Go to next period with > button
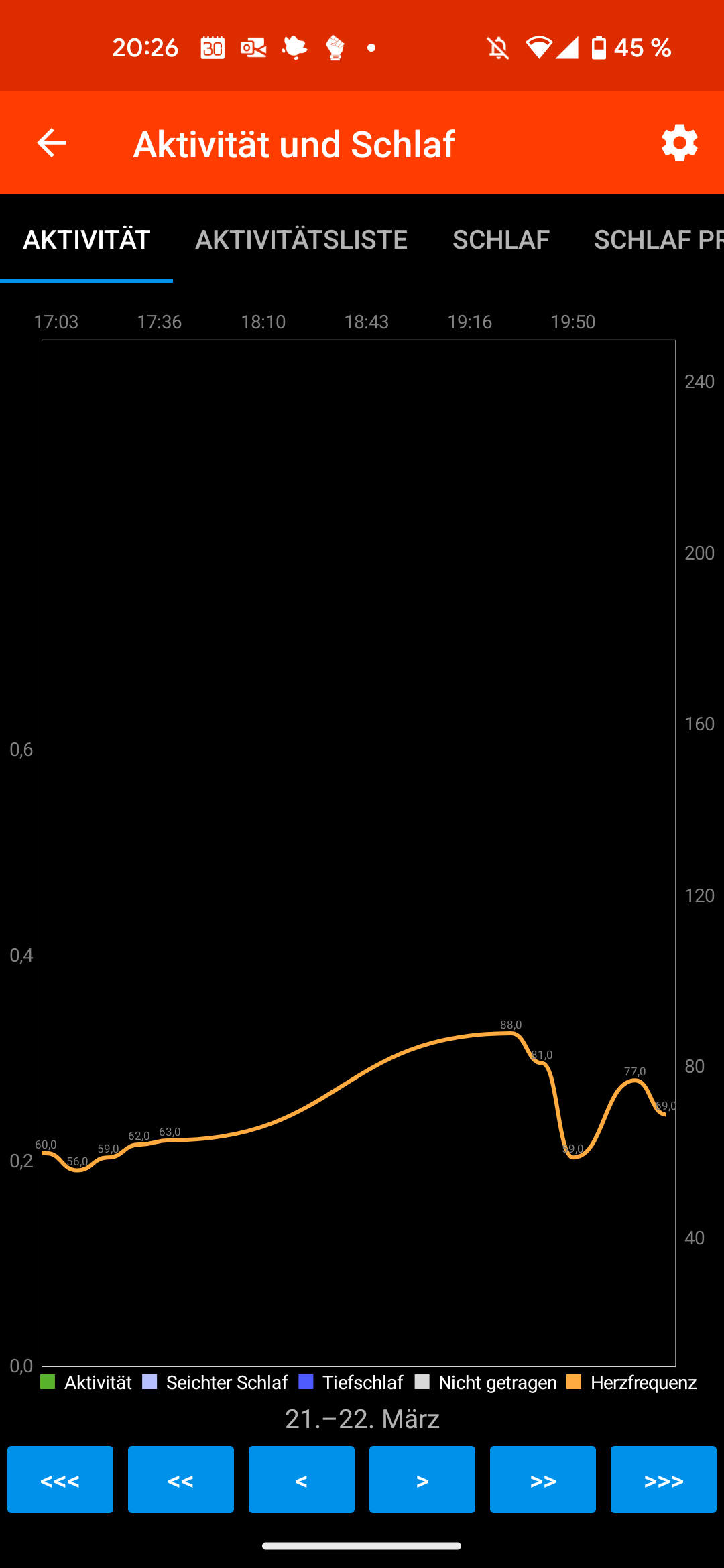This screenshot has width=724, height=1568. [x=422, y=1480]
